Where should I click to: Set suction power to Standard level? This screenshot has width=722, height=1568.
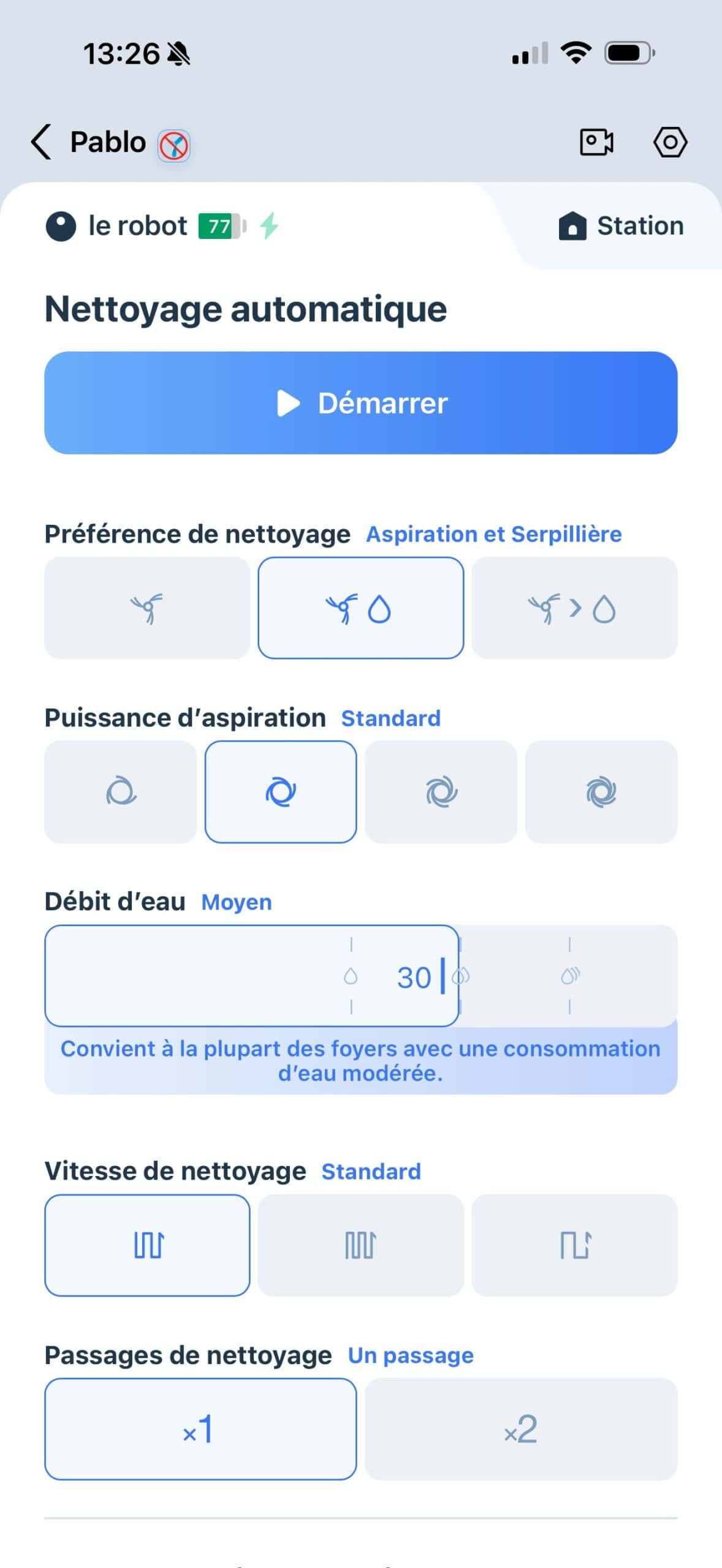tap(281, 792)
